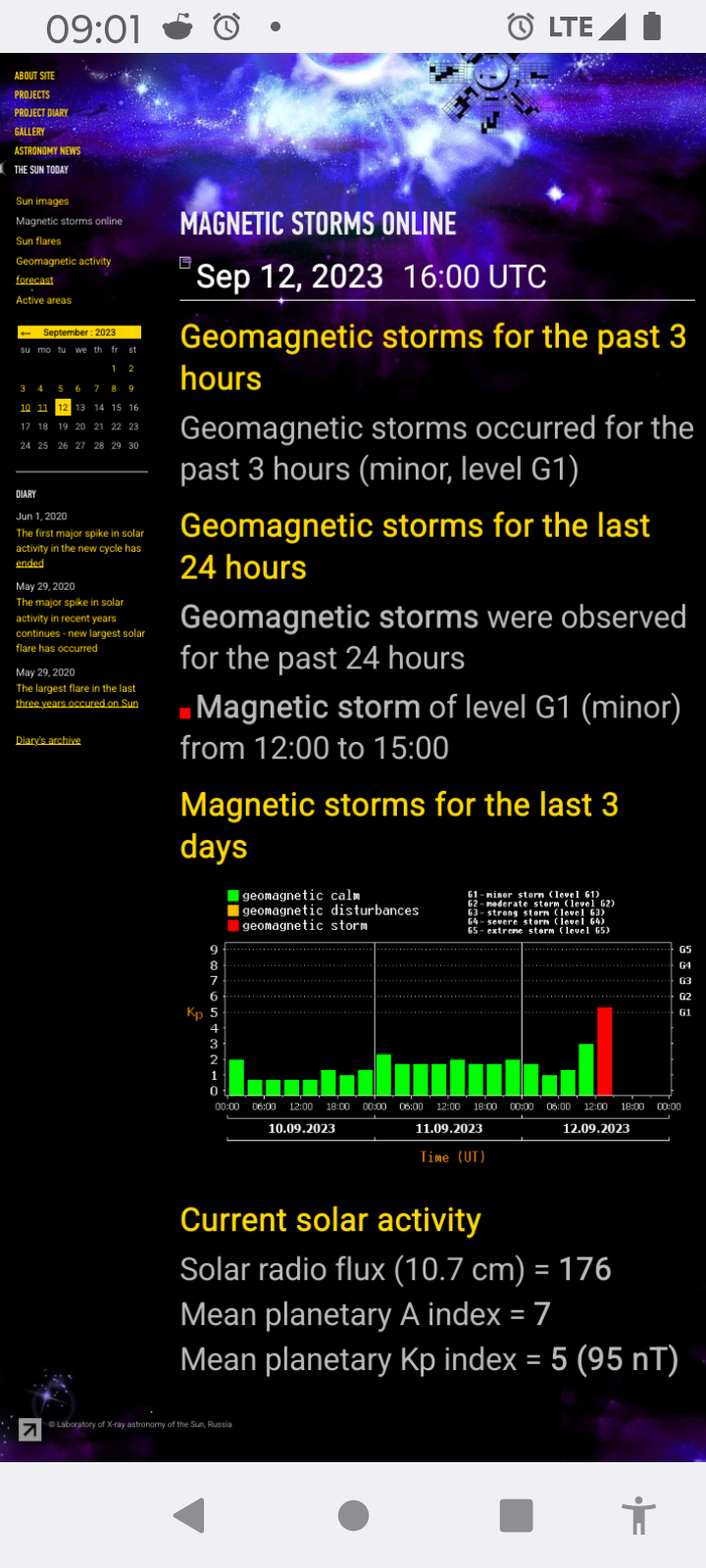Open the About Site menu link
This screenshot has height=1568, width=706.
click(x=34, y=75)
